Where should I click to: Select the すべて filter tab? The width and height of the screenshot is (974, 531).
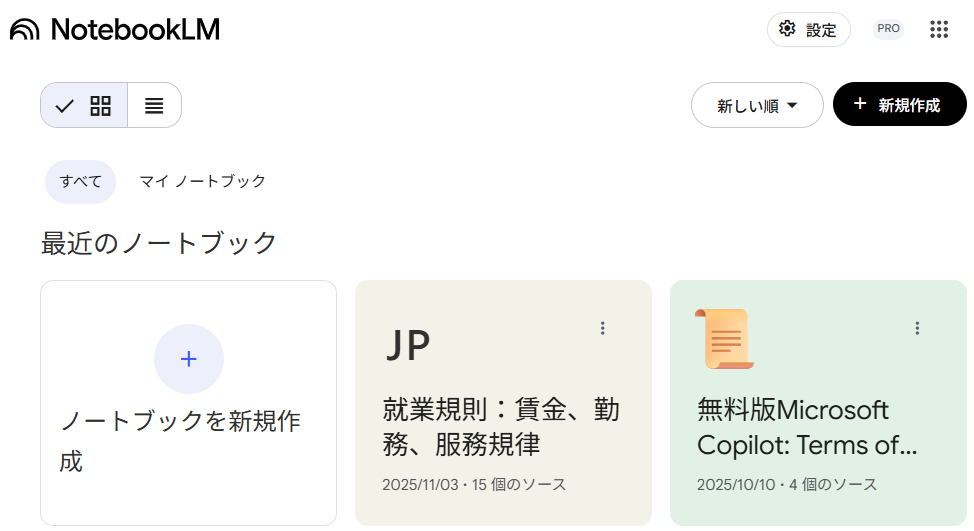(80, 181)
